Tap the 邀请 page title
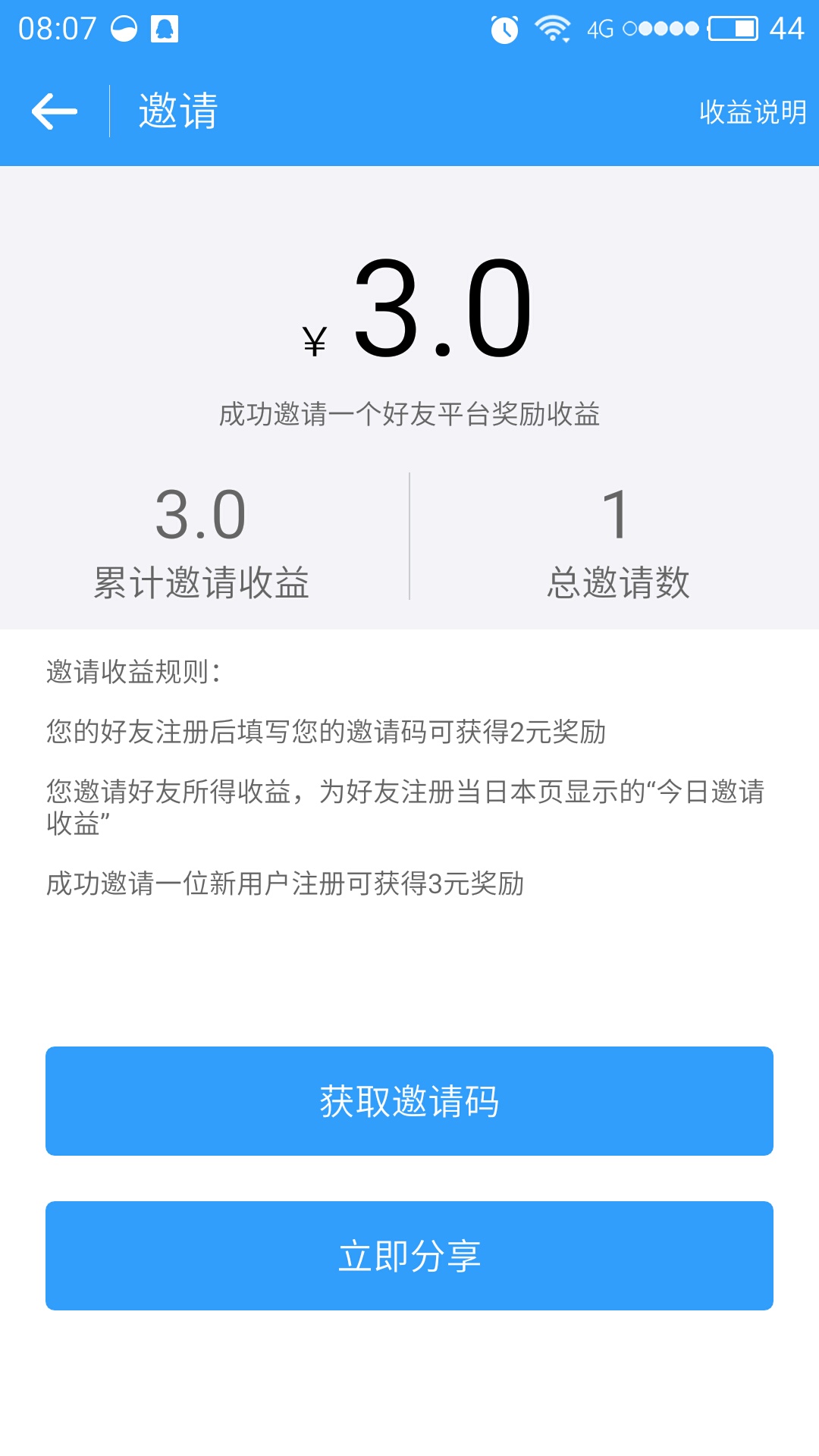819x1456 pixels. click(x=180, y=109)
